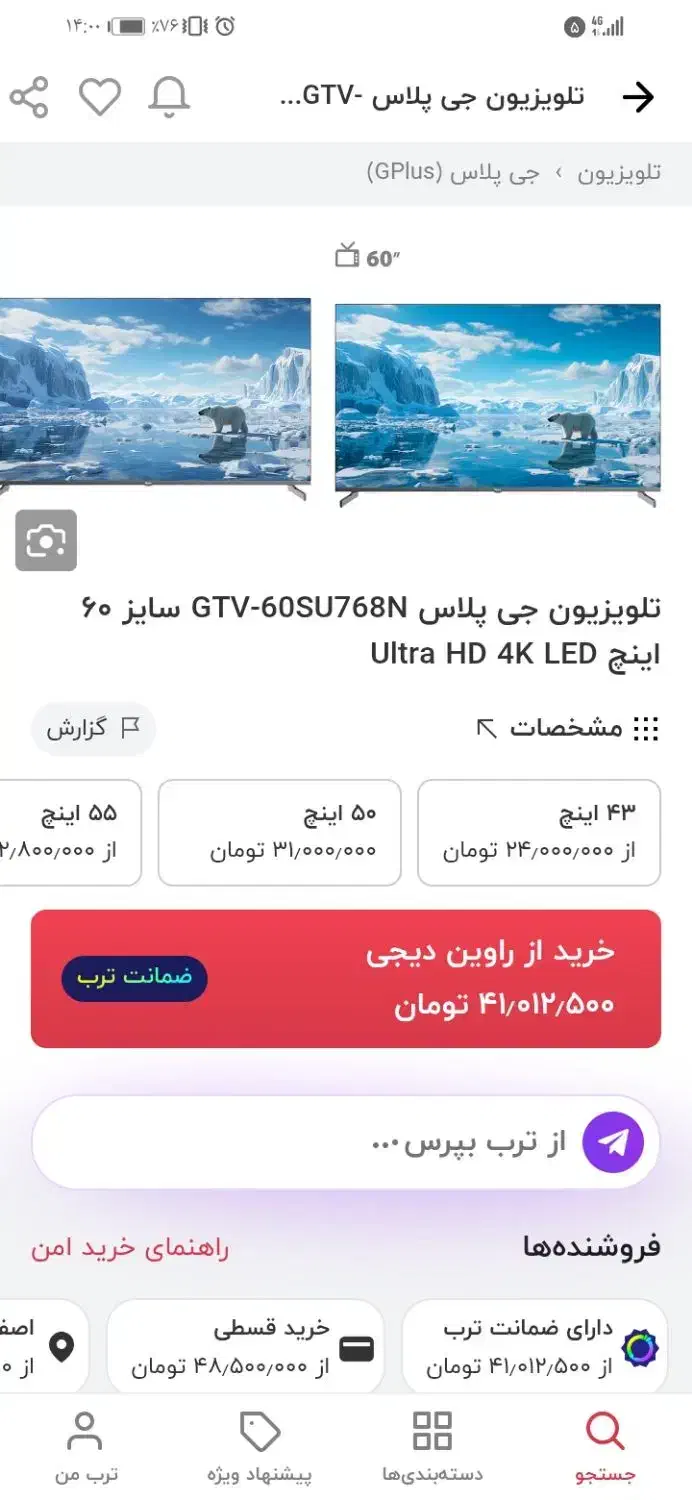The height and width of the screenshot is (1500, 692).
Task: Select the ۴۳ اینچ size option
Action: pos(539,832)
